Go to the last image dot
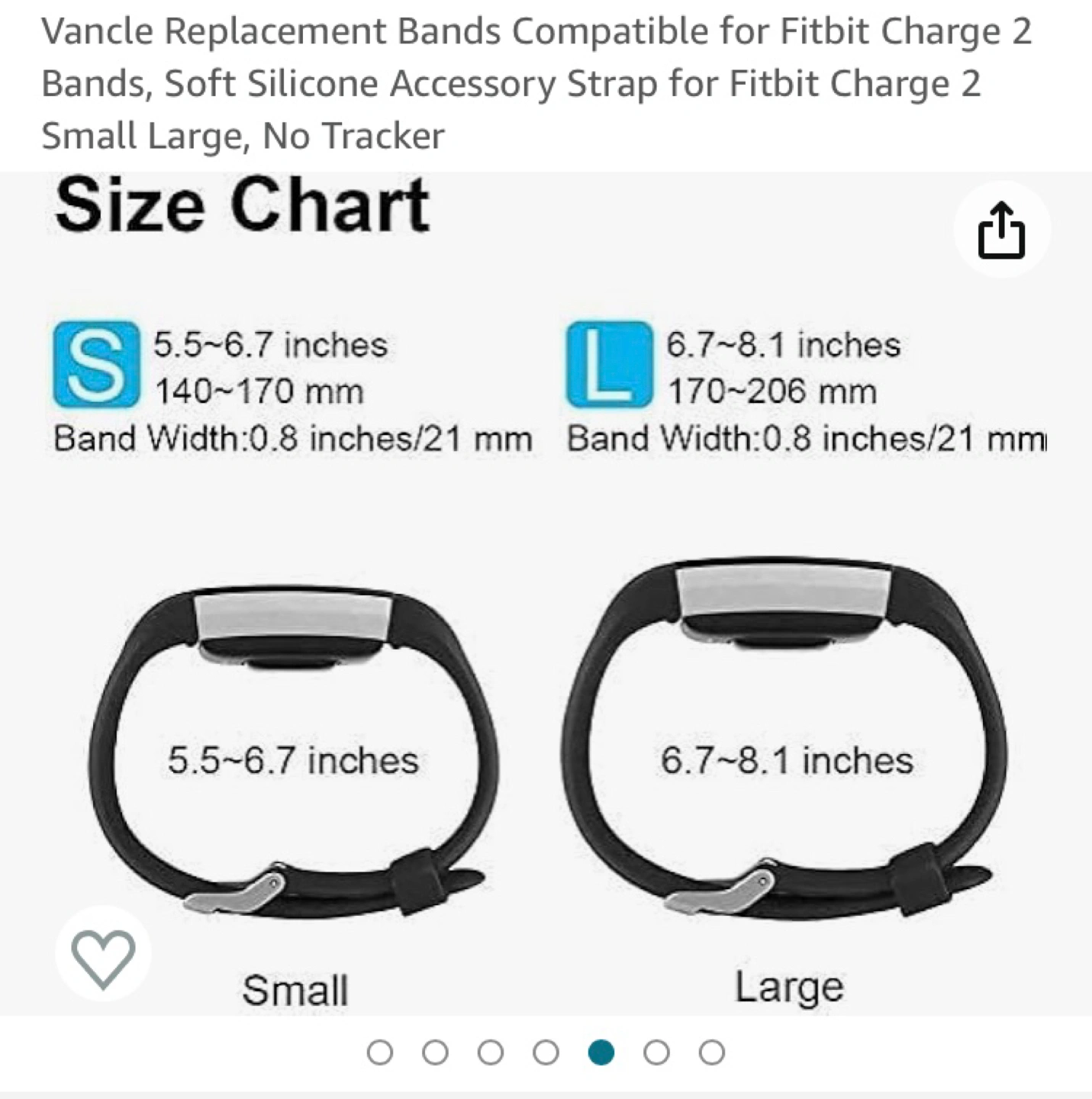Screen dimensions: 1092x1099 click(711, 1052)
